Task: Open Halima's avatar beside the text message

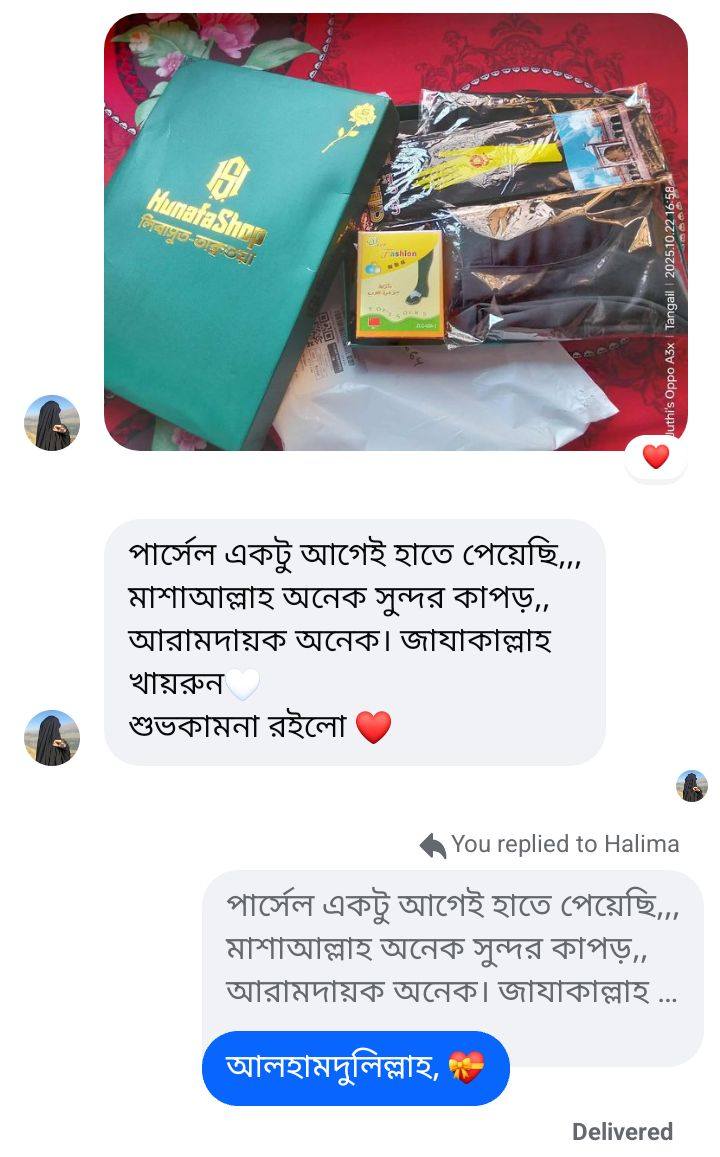Action: click(x=52, y=738)
